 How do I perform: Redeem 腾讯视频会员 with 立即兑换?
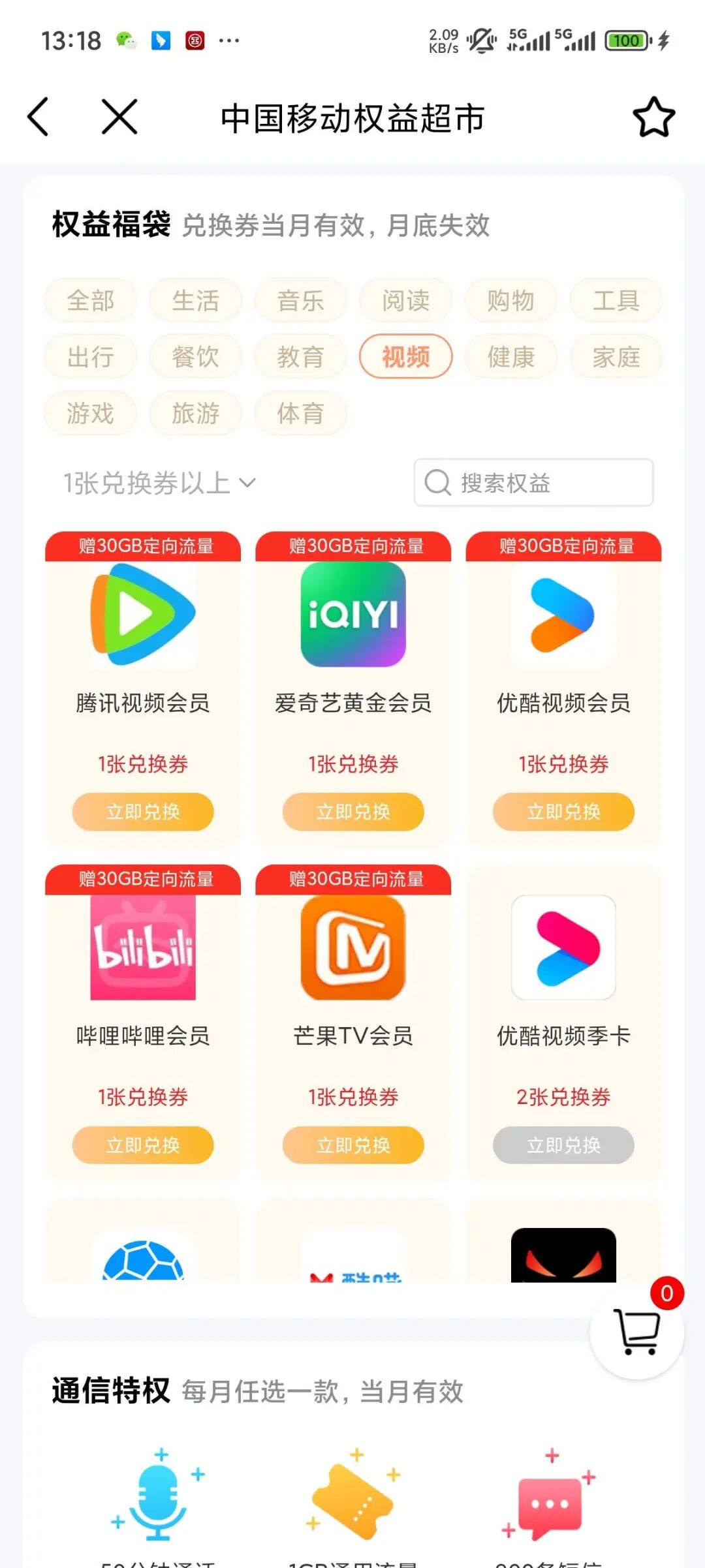[x=143, y=812]
